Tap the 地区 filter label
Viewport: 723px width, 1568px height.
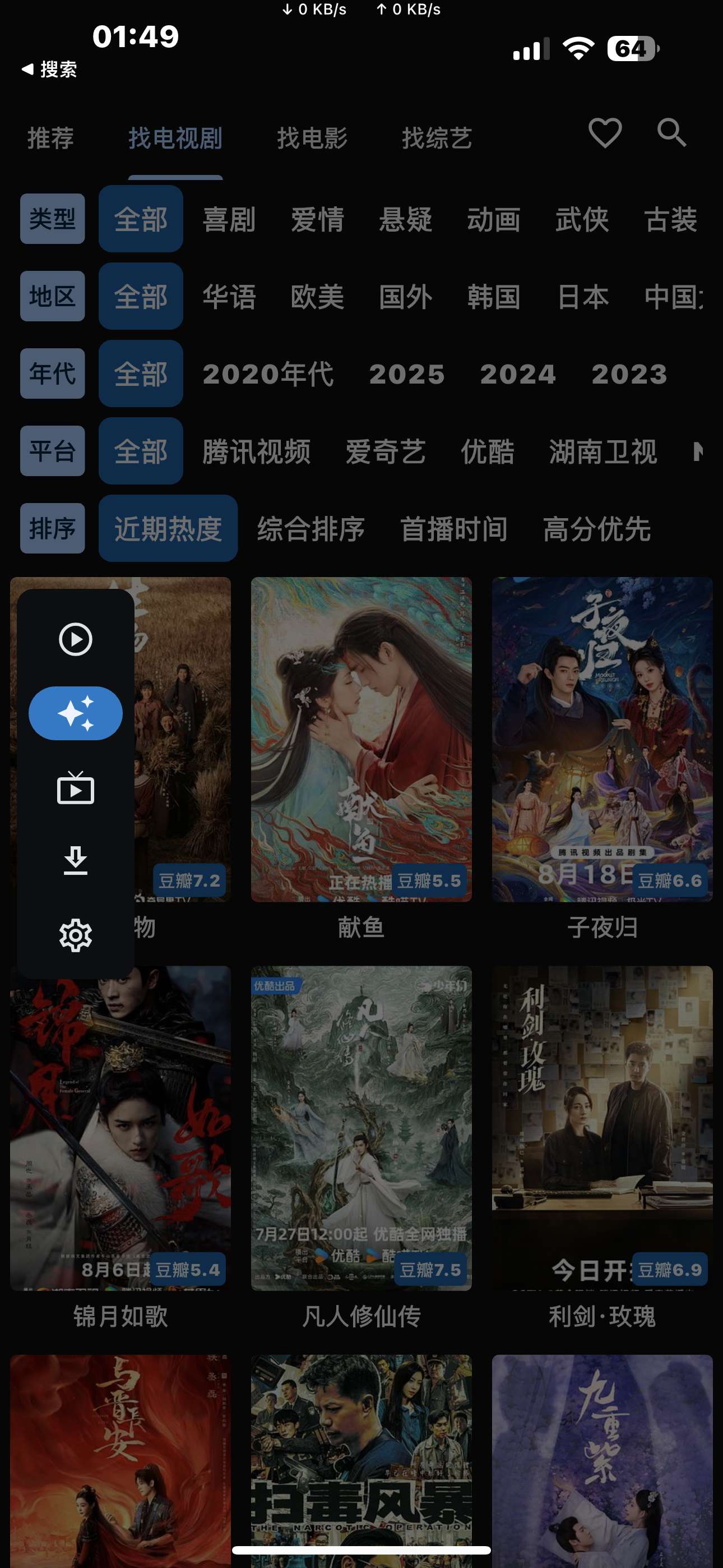click(52, 297)
